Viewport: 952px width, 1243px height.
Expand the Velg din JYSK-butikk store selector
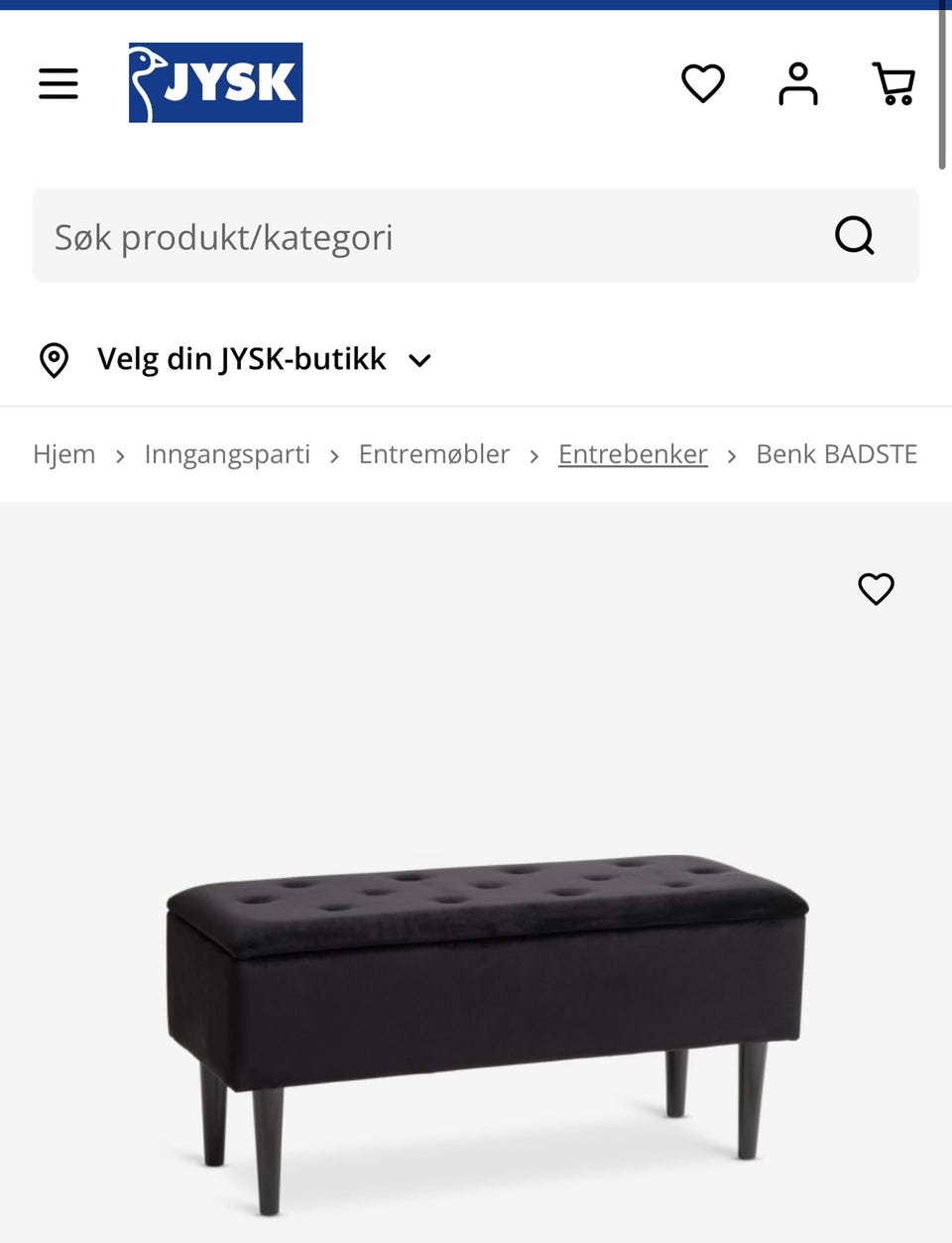coord(236,359)
